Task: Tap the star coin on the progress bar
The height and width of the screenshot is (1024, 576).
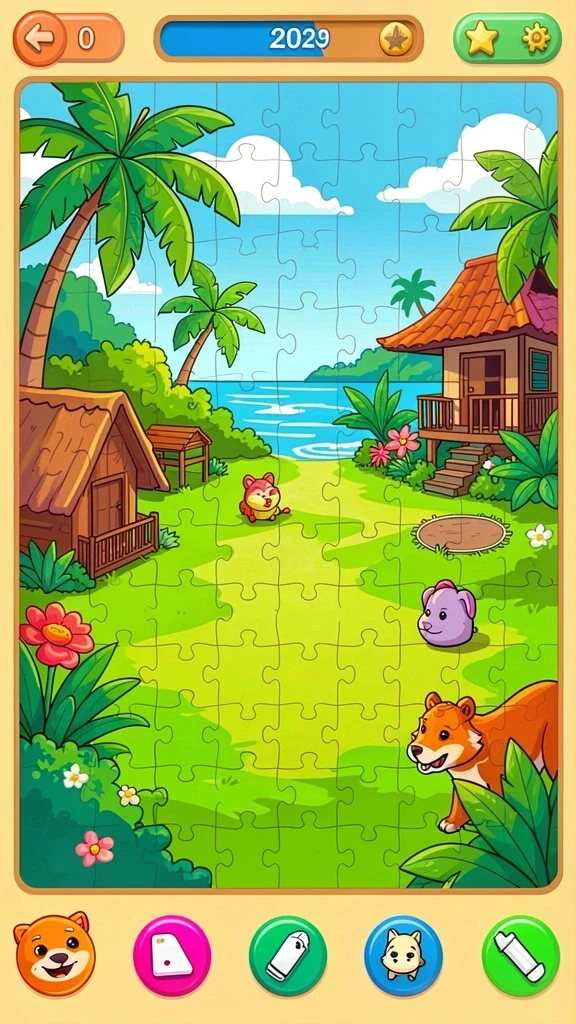Action: pos(396,39)
